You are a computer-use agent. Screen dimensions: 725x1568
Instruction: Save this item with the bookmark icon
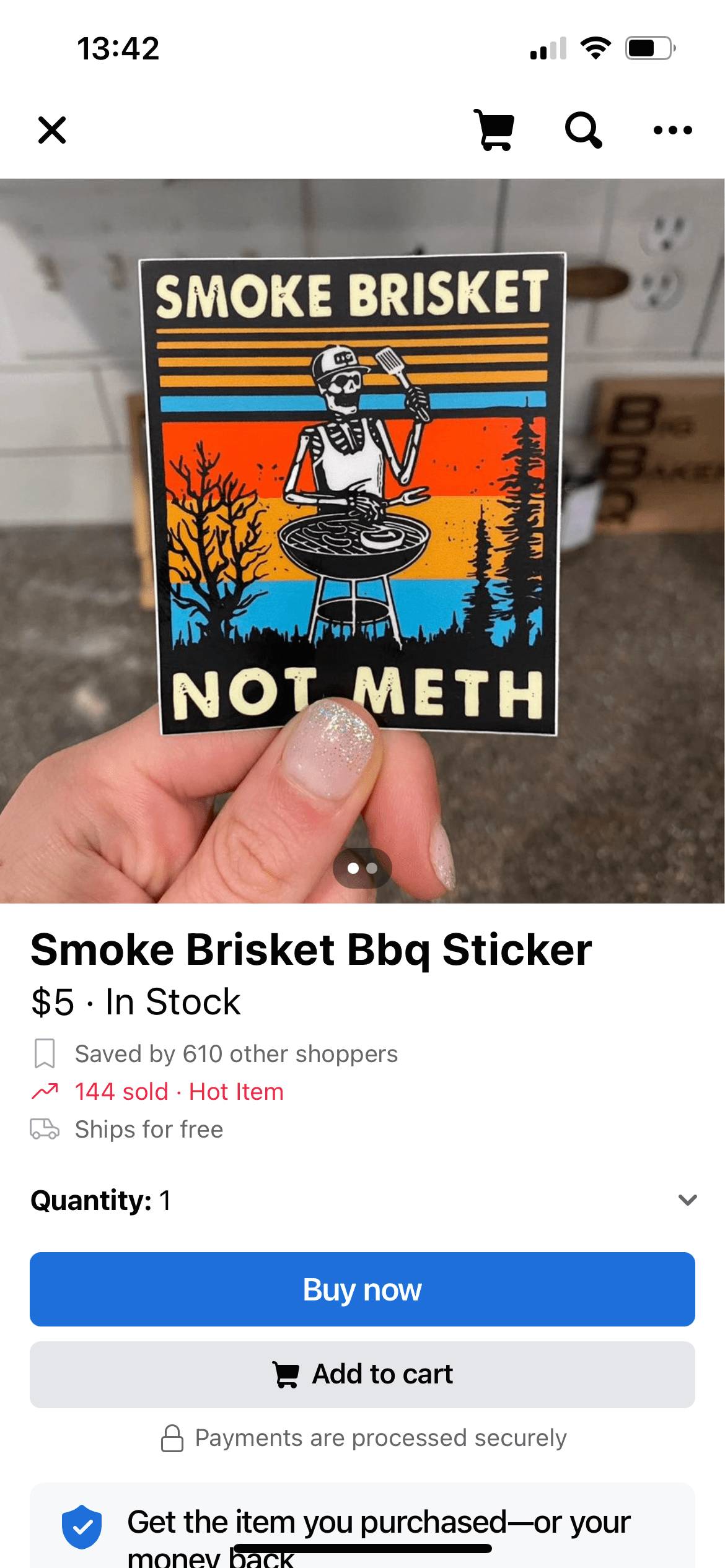[x=45, y=1053]
